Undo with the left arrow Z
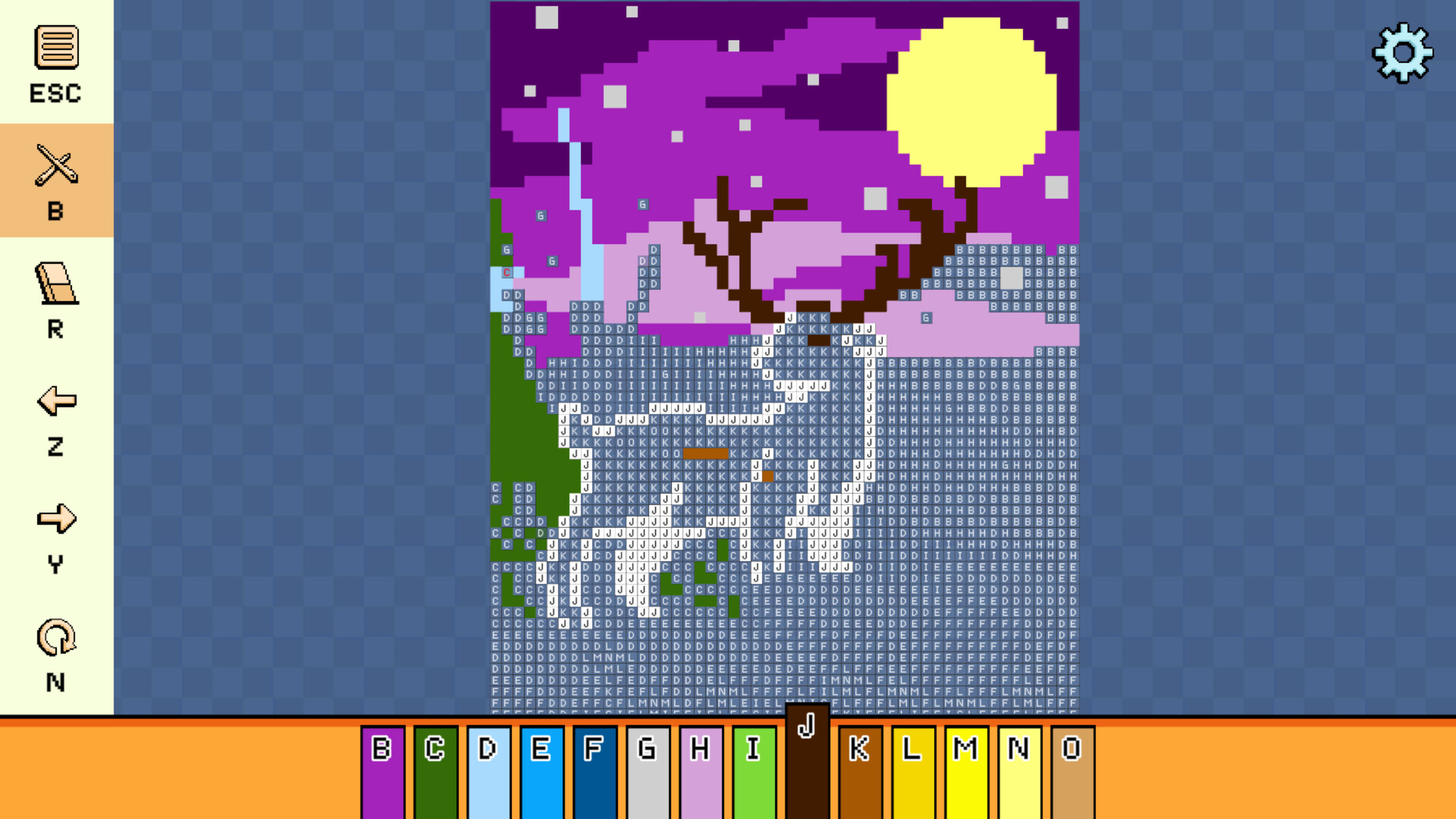1456x819 pixels. click(56, 417)
